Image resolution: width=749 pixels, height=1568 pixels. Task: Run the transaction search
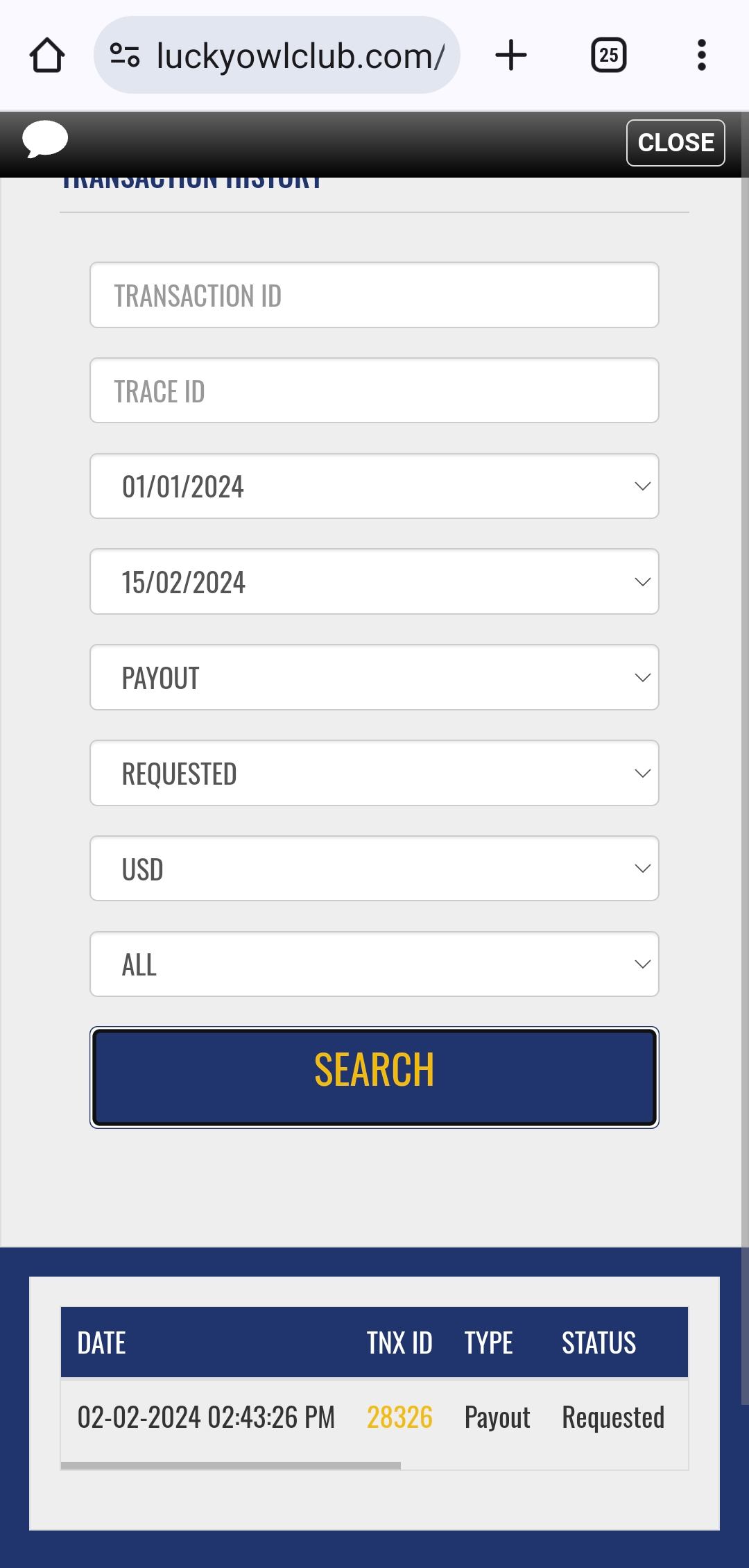coord(374,1077)
